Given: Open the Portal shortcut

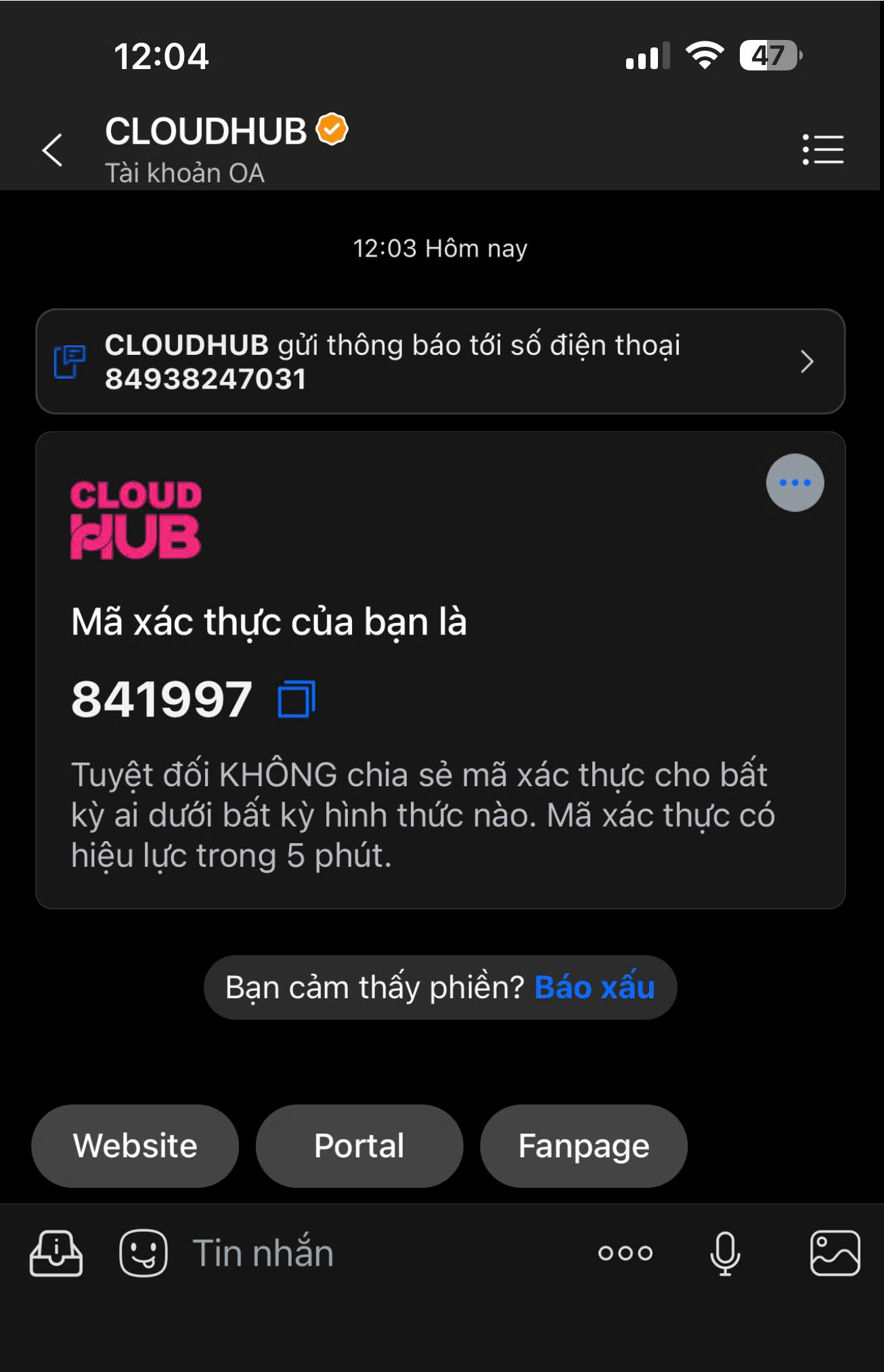Looking at the screenshot, I should [359, 1146].
